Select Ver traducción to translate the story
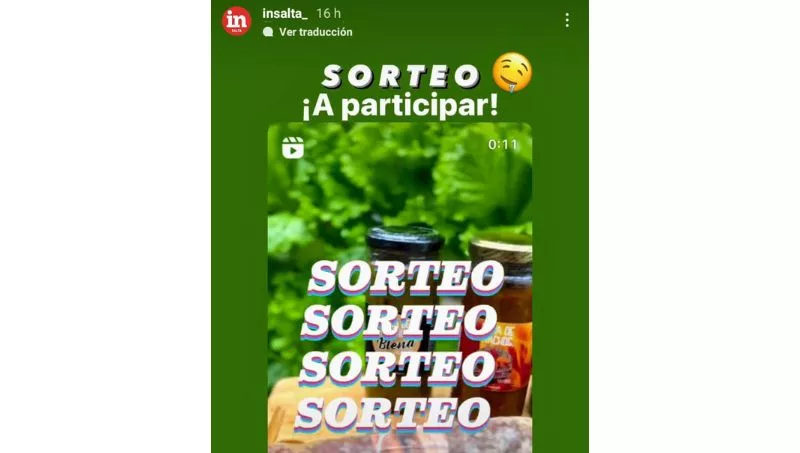Screen dimensions: 800x453 coord(315,32)
